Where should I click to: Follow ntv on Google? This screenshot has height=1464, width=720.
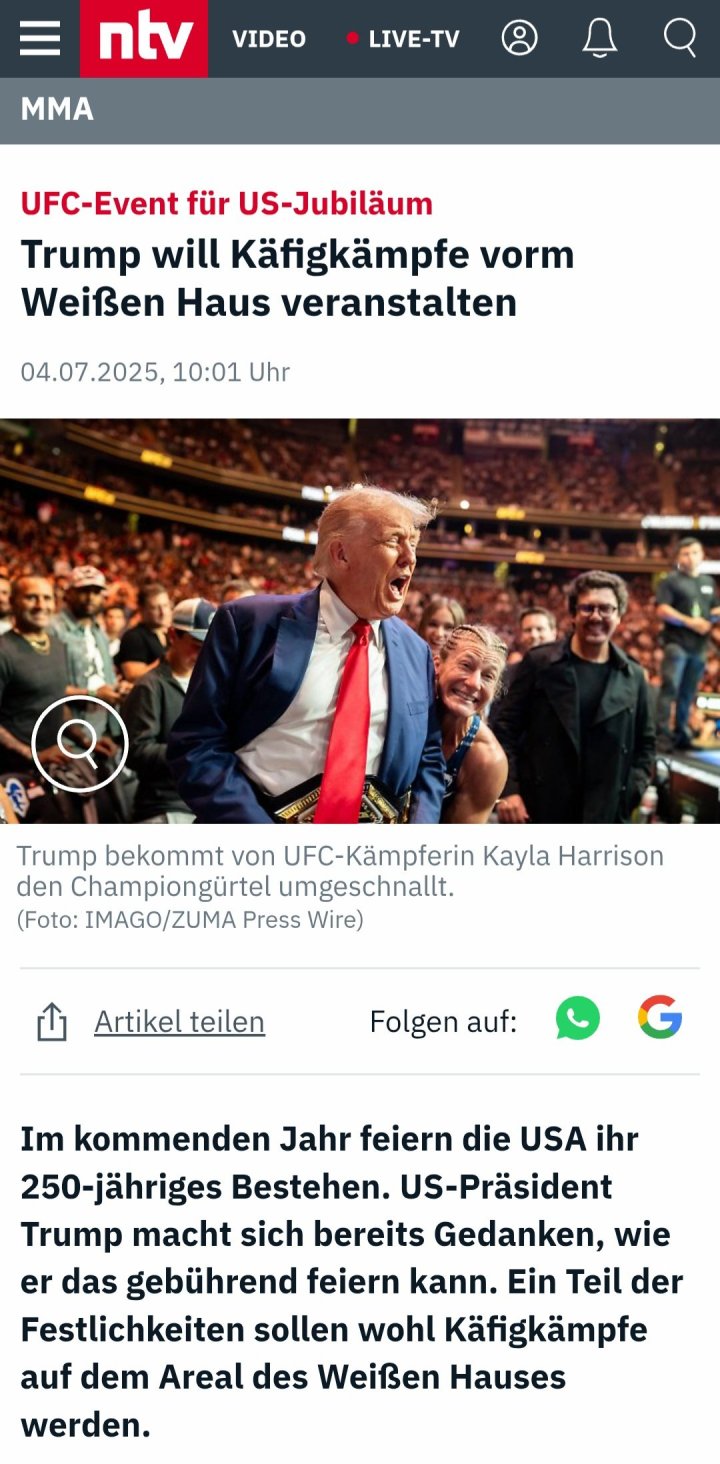click(x=660, y=1019)
